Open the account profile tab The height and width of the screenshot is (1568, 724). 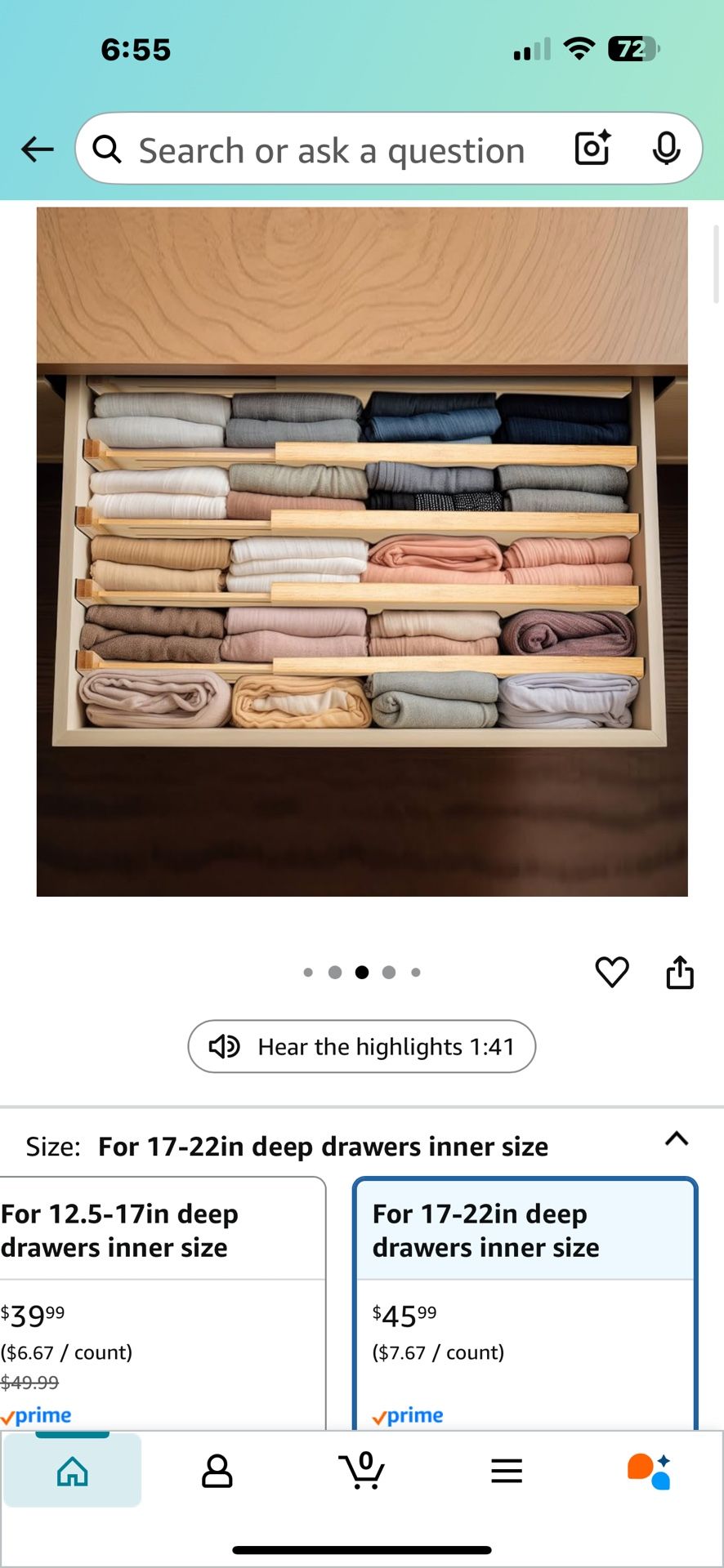click(217, 1471)
